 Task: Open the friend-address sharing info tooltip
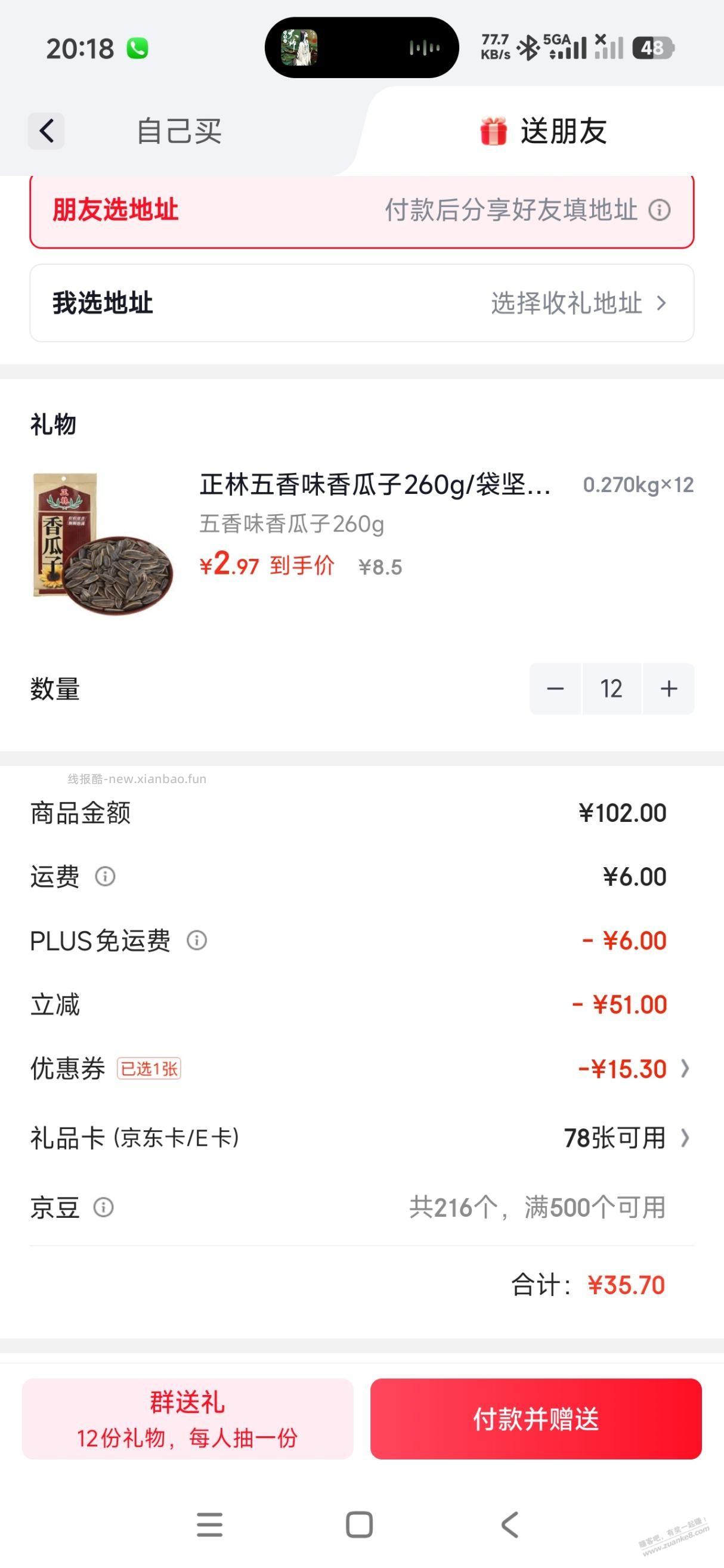(x=661, y=209)
